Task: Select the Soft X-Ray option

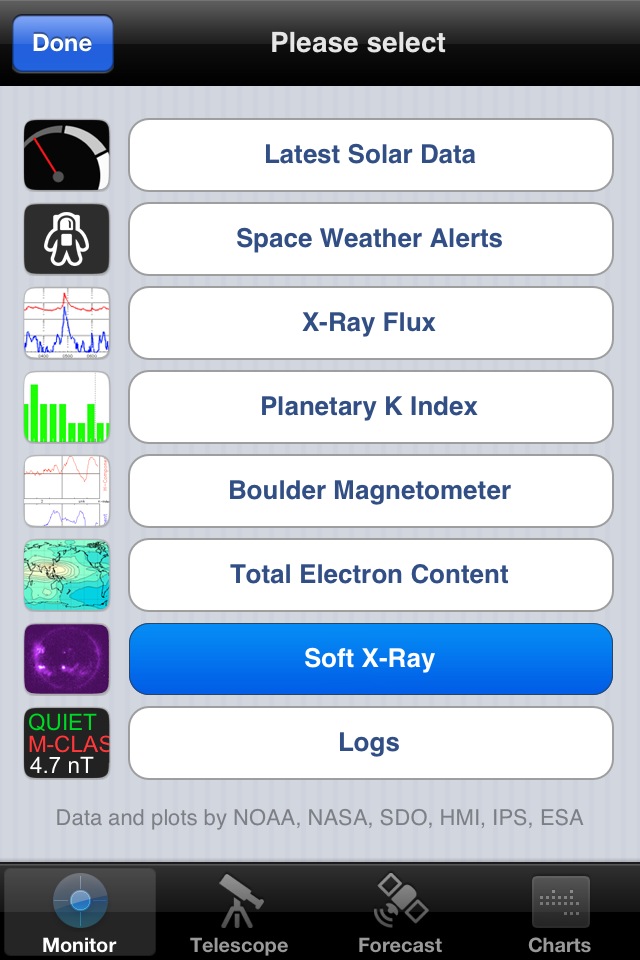Action: click(x=370, y=659)
